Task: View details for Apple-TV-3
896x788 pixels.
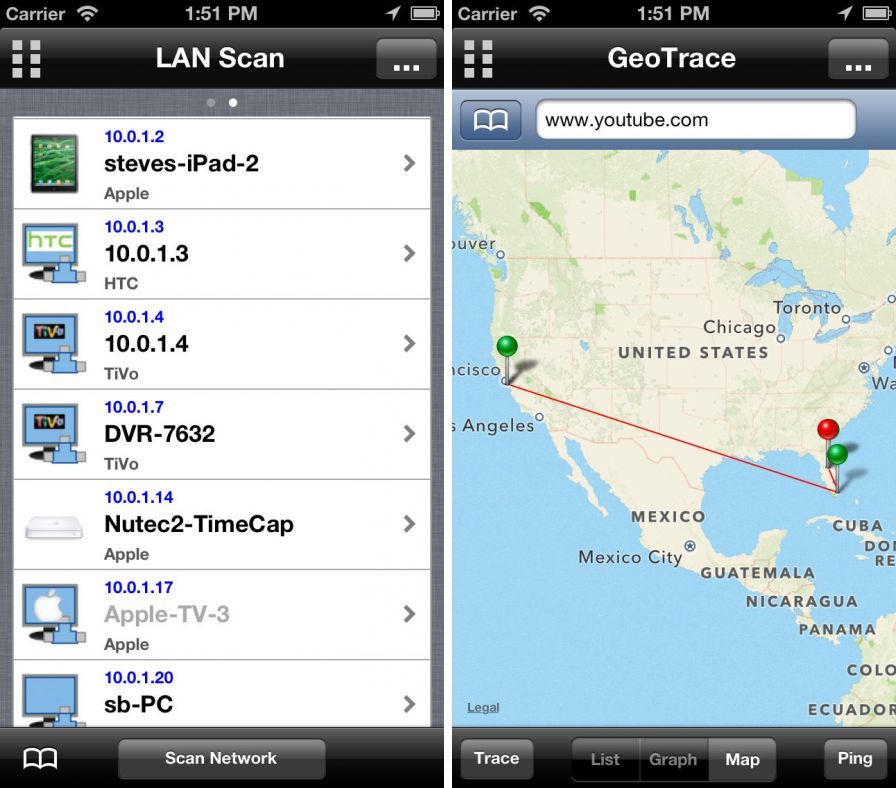Action: click(222, 614)
